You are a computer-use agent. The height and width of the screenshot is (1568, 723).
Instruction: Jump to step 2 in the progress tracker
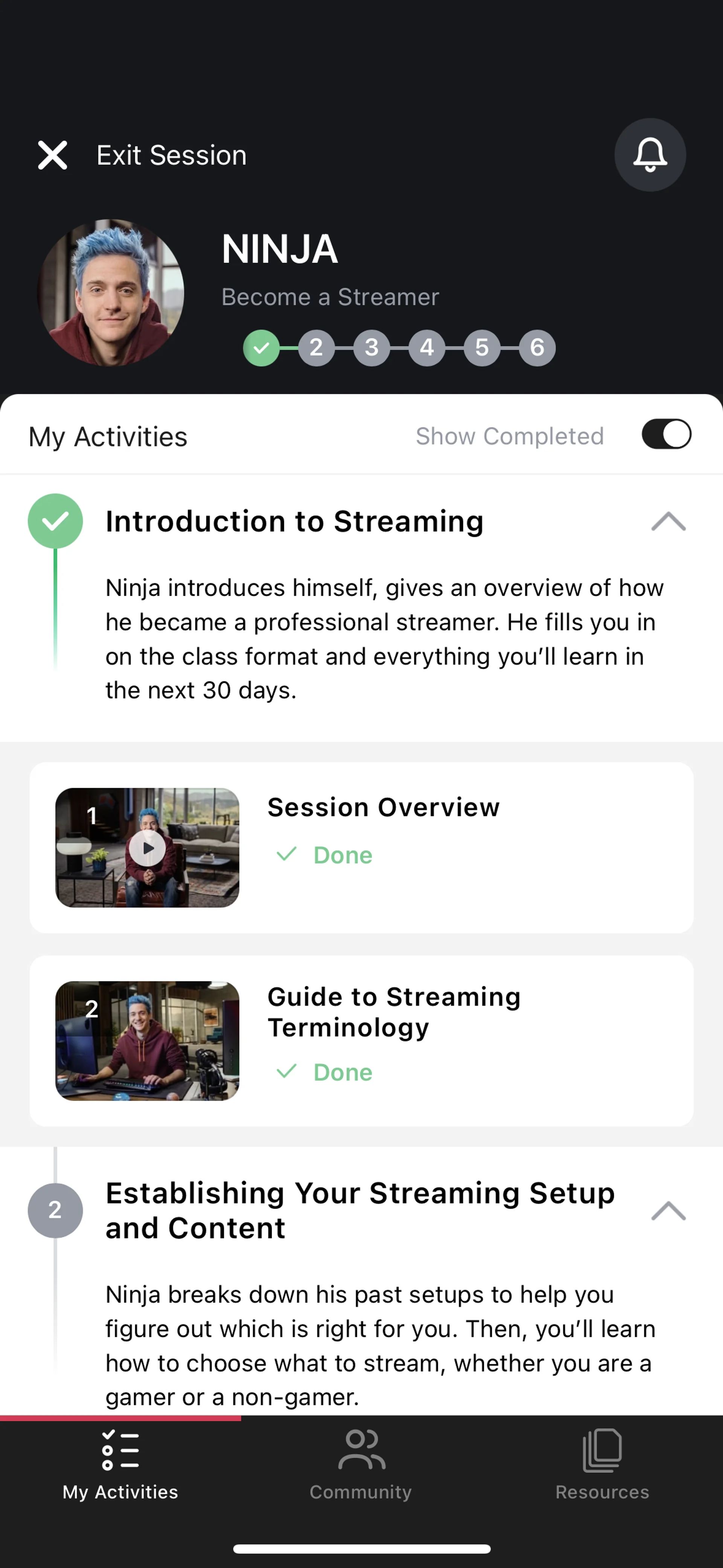tap(316, 348)
